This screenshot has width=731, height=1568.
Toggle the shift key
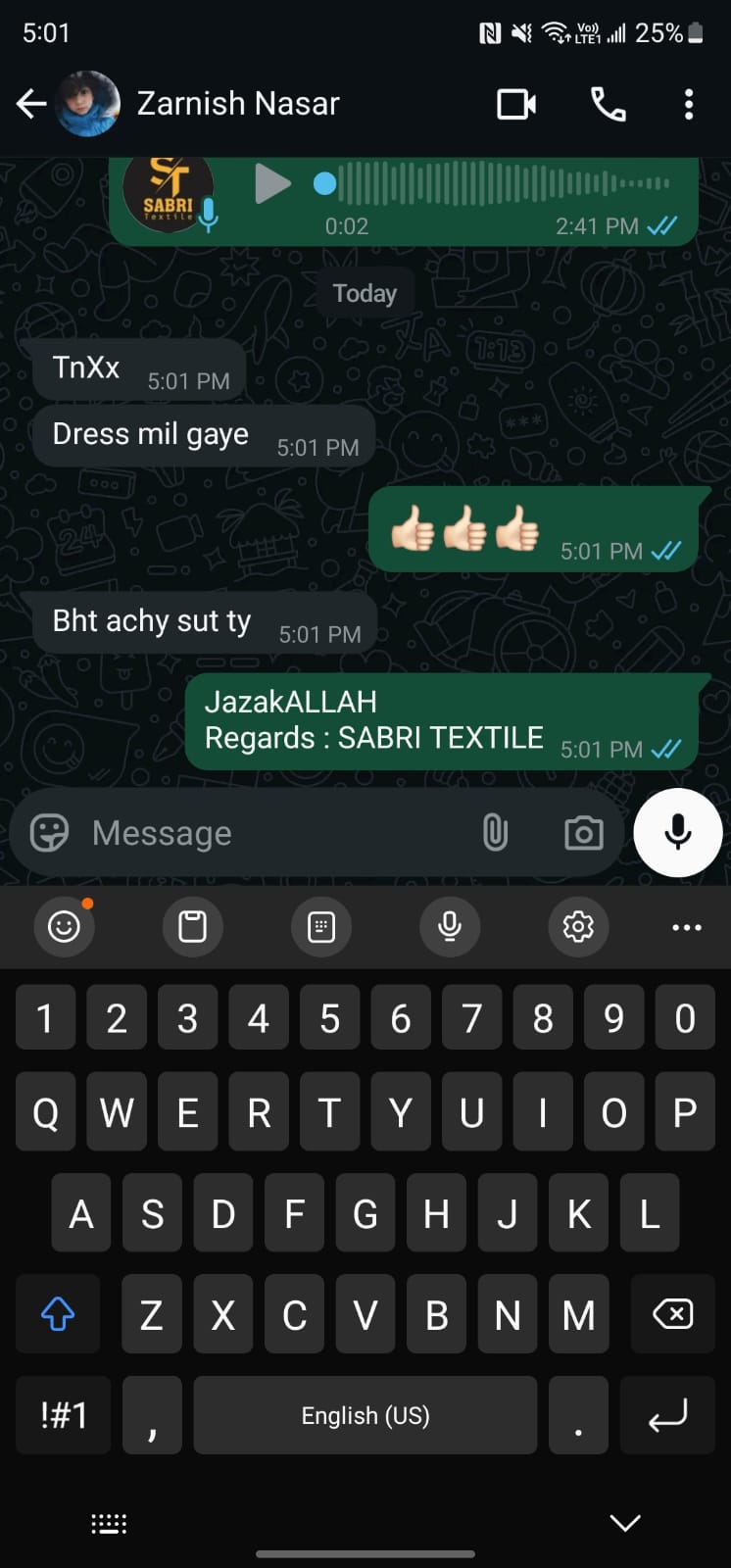58,1314
